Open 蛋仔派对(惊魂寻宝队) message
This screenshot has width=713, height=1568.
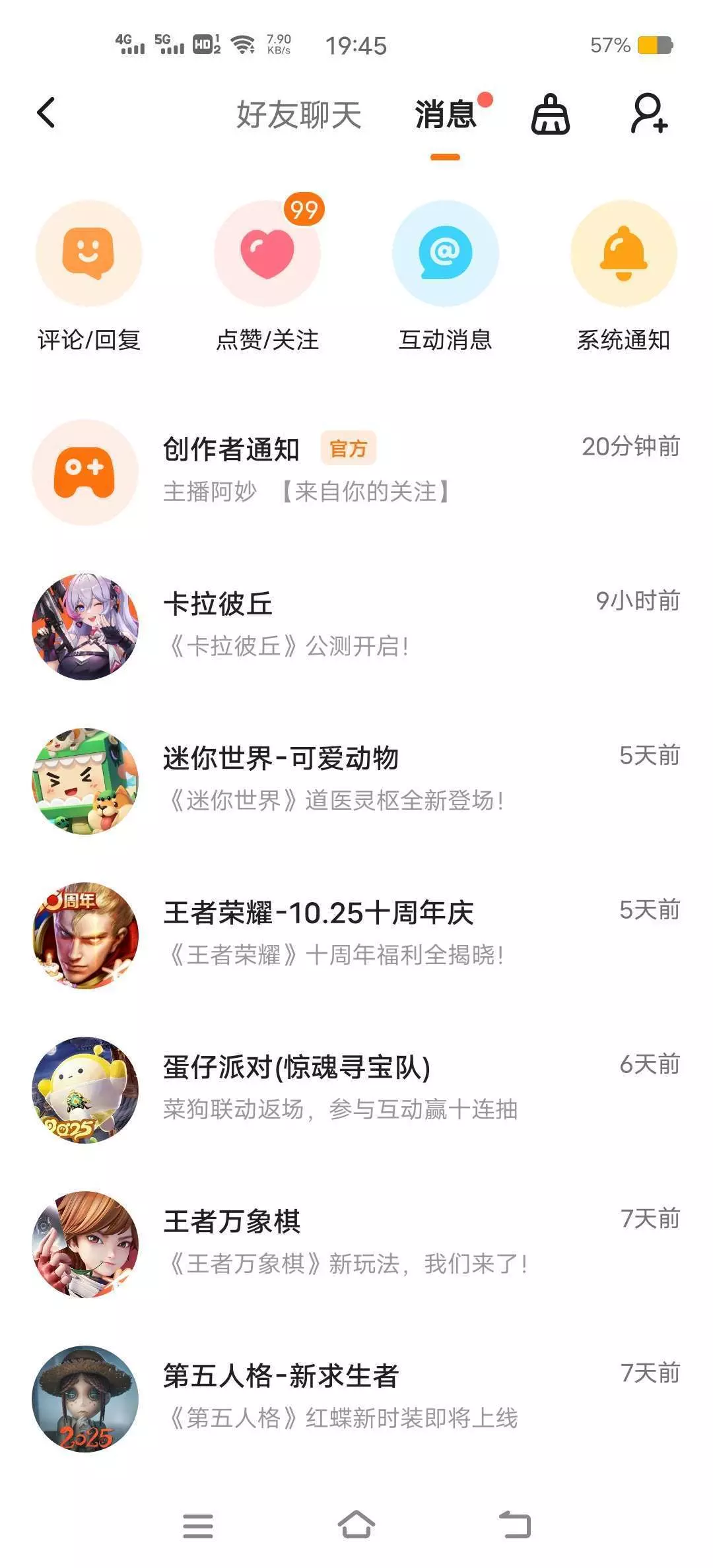[356, 1089]
